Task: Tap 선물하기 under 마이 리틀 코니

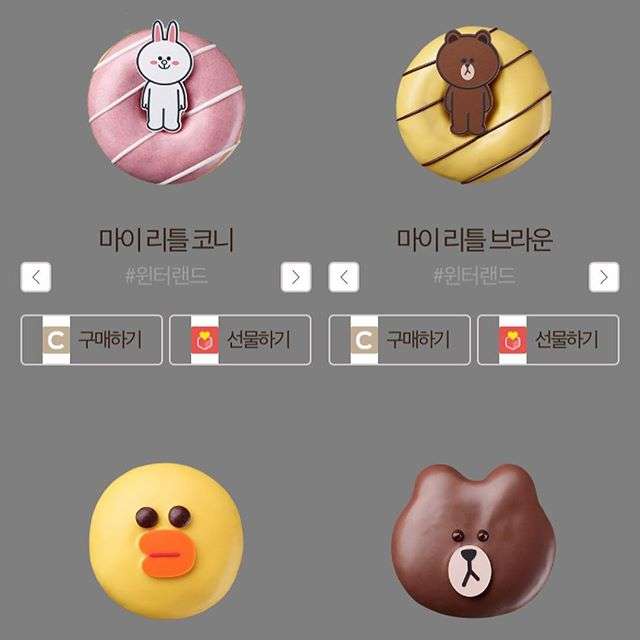Action: click(x=240, y=340)
